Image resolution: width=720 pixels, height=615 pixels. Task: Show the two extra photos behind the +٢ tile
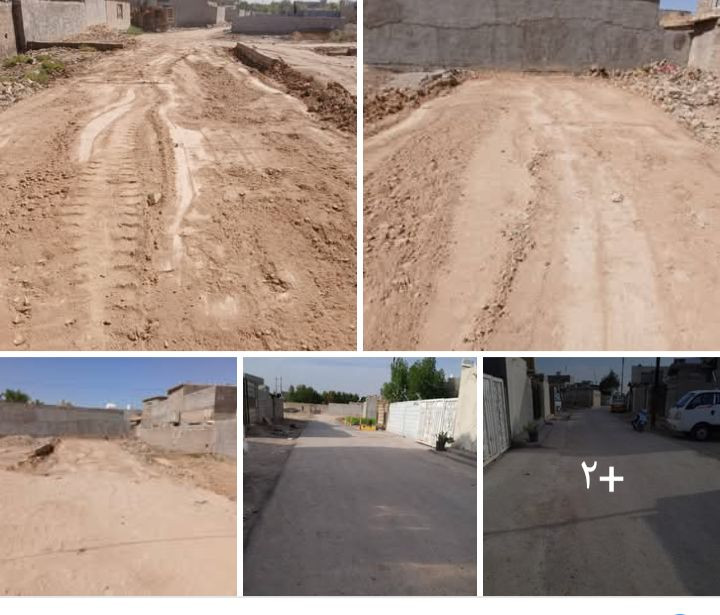click(x=601, y=476)
